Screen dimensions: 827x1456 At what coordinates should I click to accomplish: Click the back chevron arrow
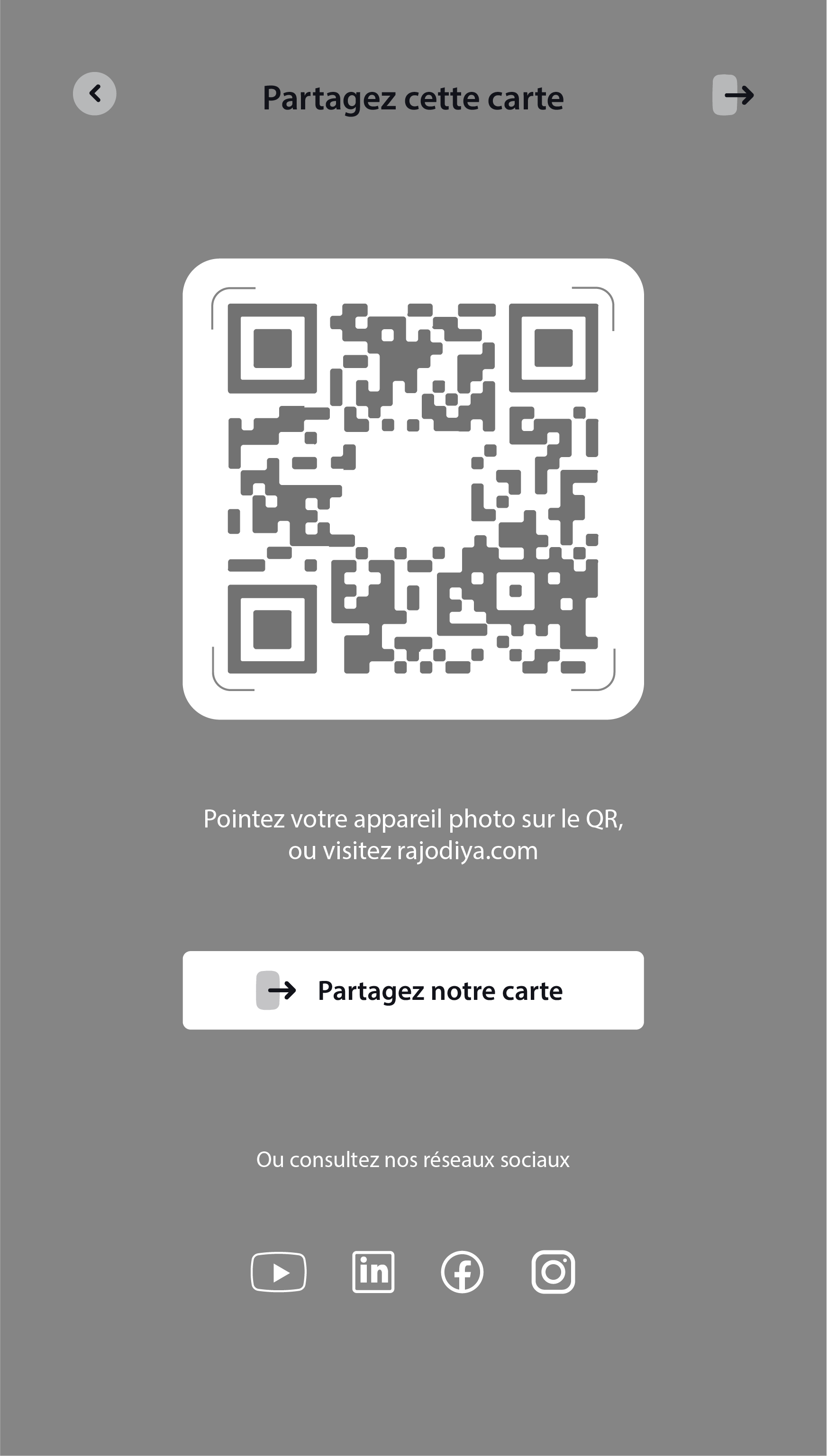click(95, 93)
